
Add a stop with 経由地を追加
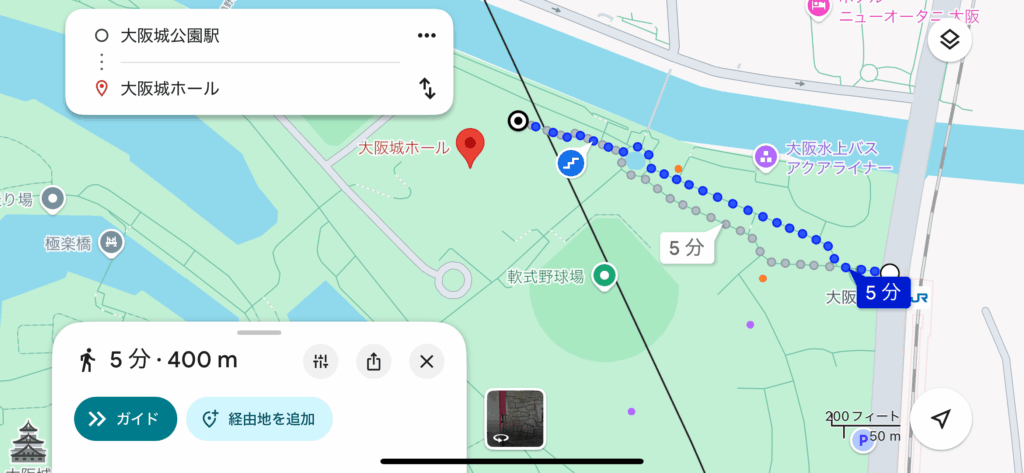point(259,419)
